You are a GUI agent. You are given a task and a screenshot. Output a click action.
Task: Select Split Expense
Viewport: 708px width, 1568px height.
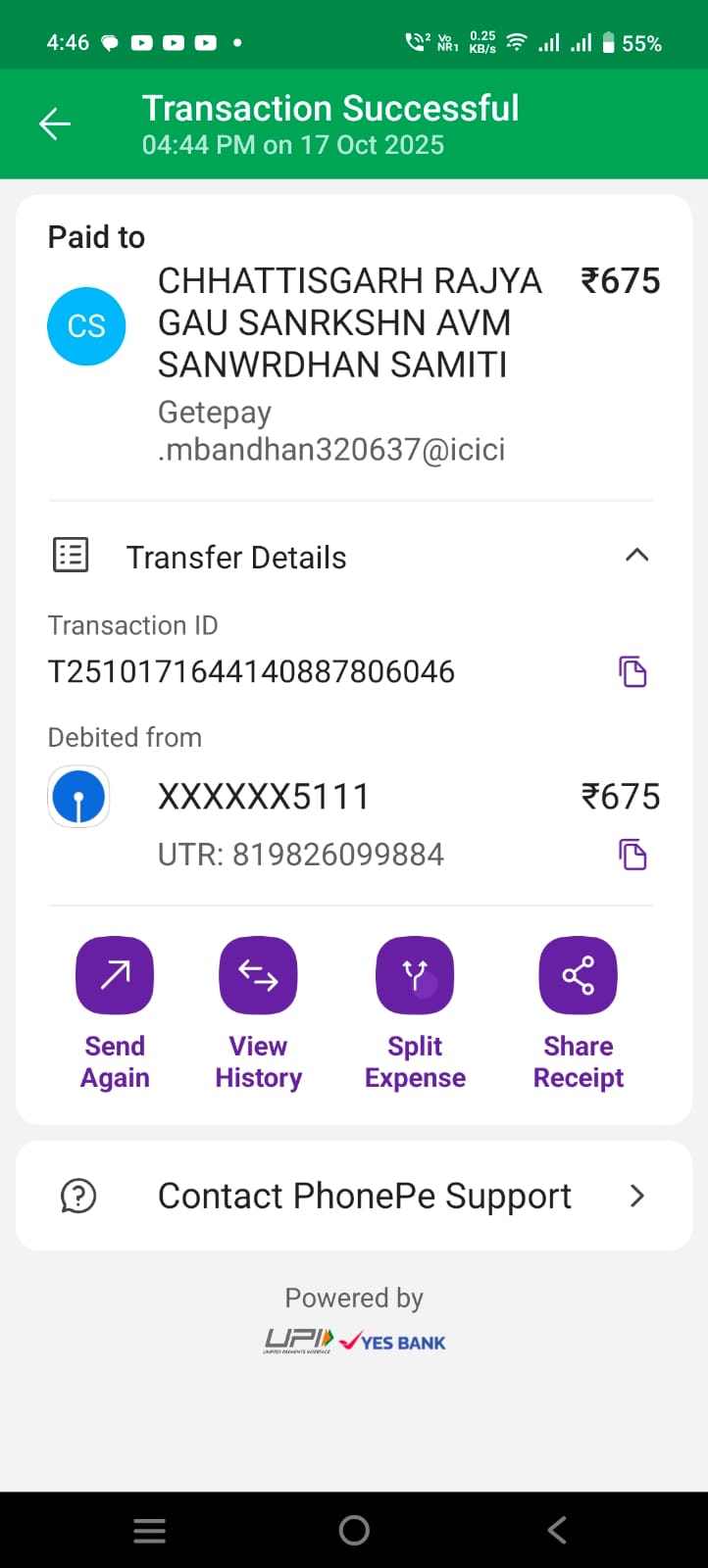(x=415, y=976)
